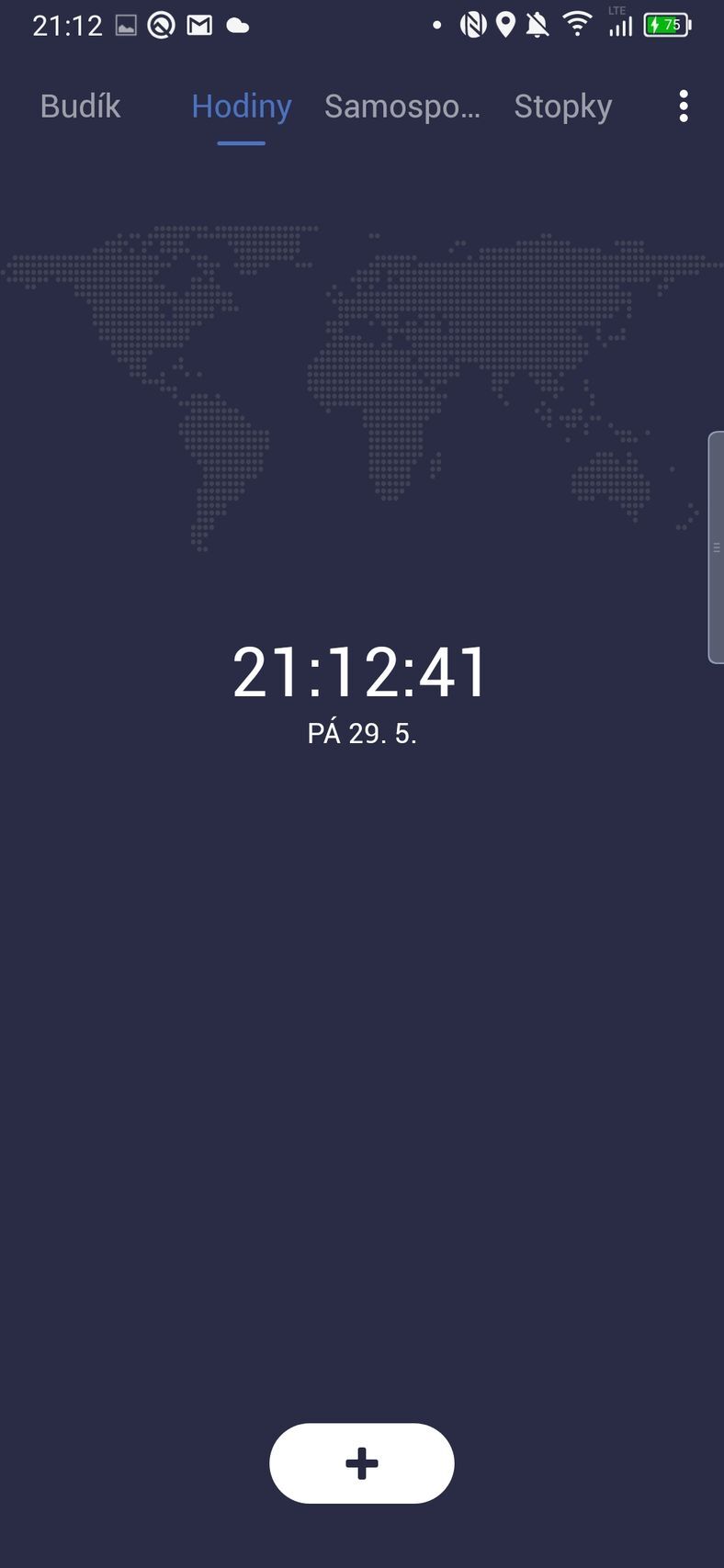Go to the Stopky tab

562,107
